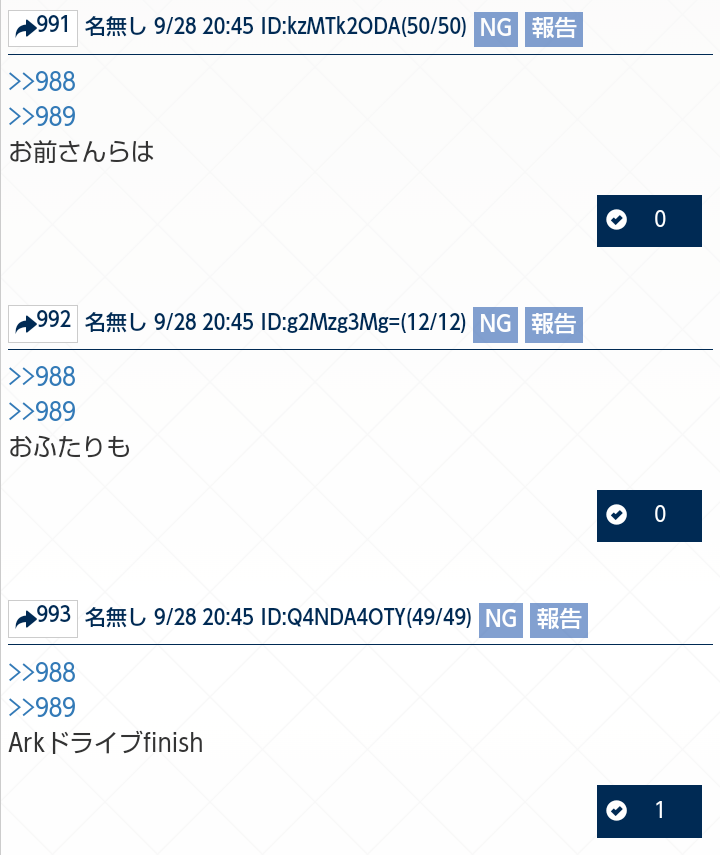Open >>989 link in post 993

[x=42, y=707]
